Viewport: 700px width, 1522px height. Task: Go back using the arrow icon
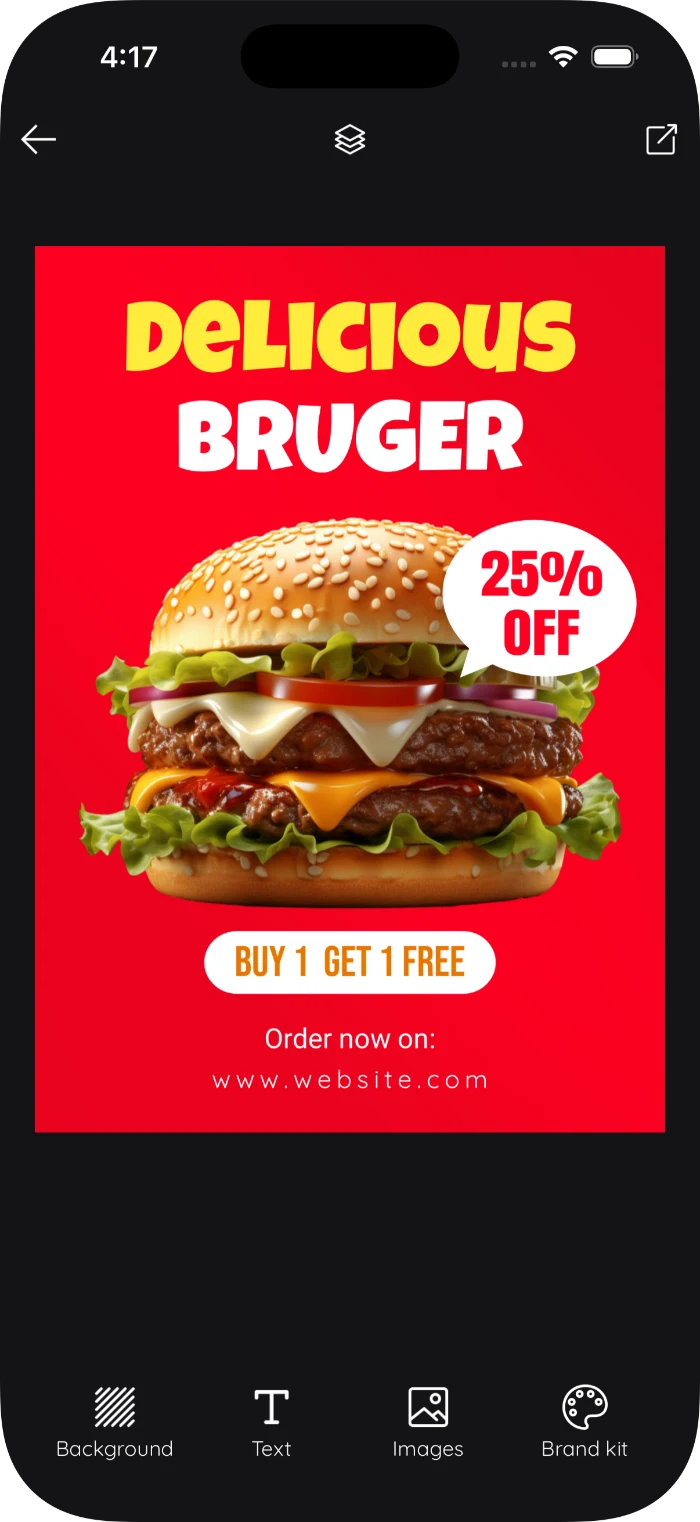39,140
